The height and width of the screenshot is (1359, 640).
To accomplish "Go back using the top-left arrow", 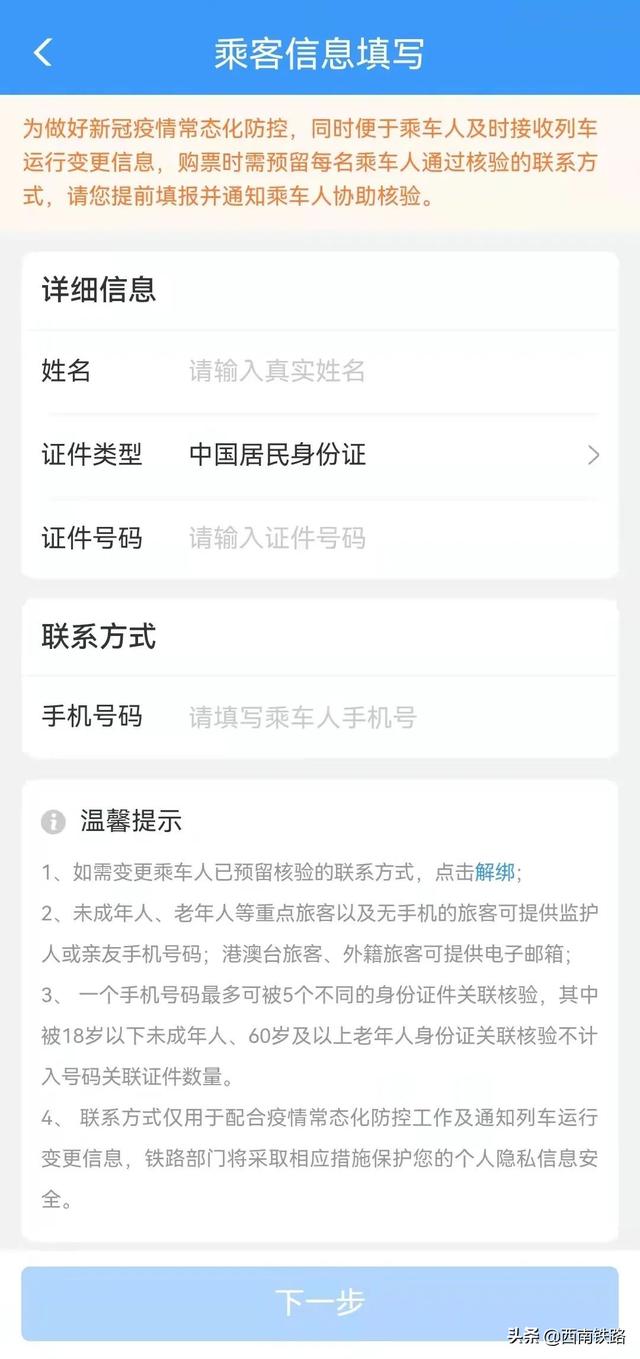I will point(42,52).
